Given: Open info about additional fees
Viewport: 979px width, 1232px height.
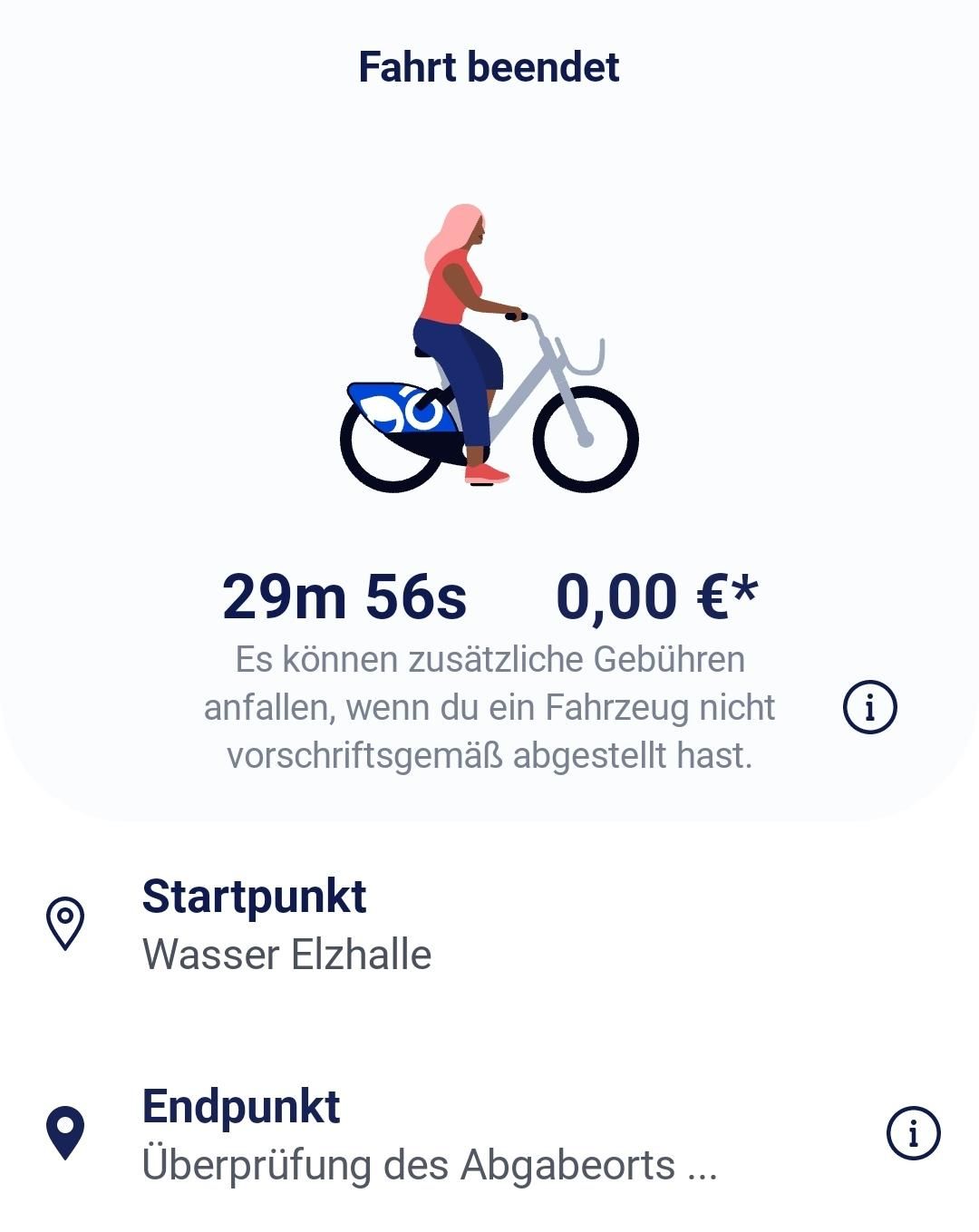Looking at the screenshot, I should (x=870, y=707).
